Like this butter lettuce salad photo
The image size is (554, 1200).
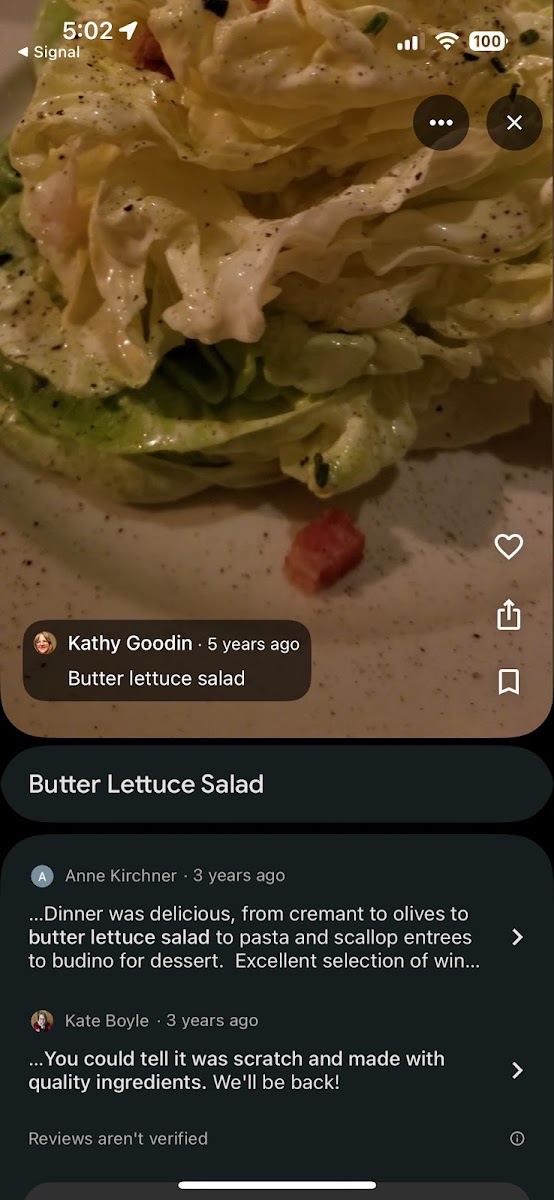[509, 546]
